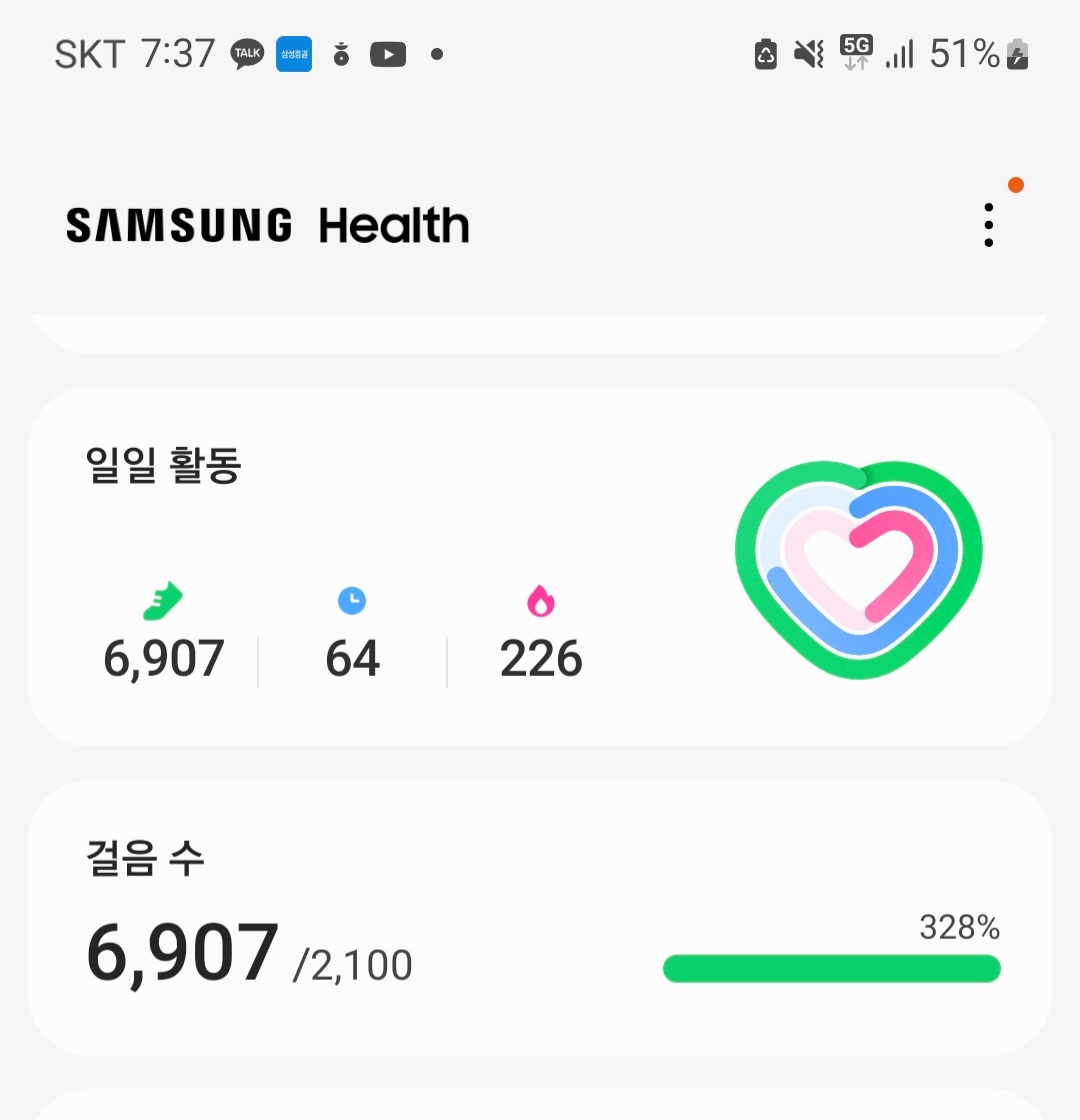Open the three-dot overflow menu

(x=988, y=225)
